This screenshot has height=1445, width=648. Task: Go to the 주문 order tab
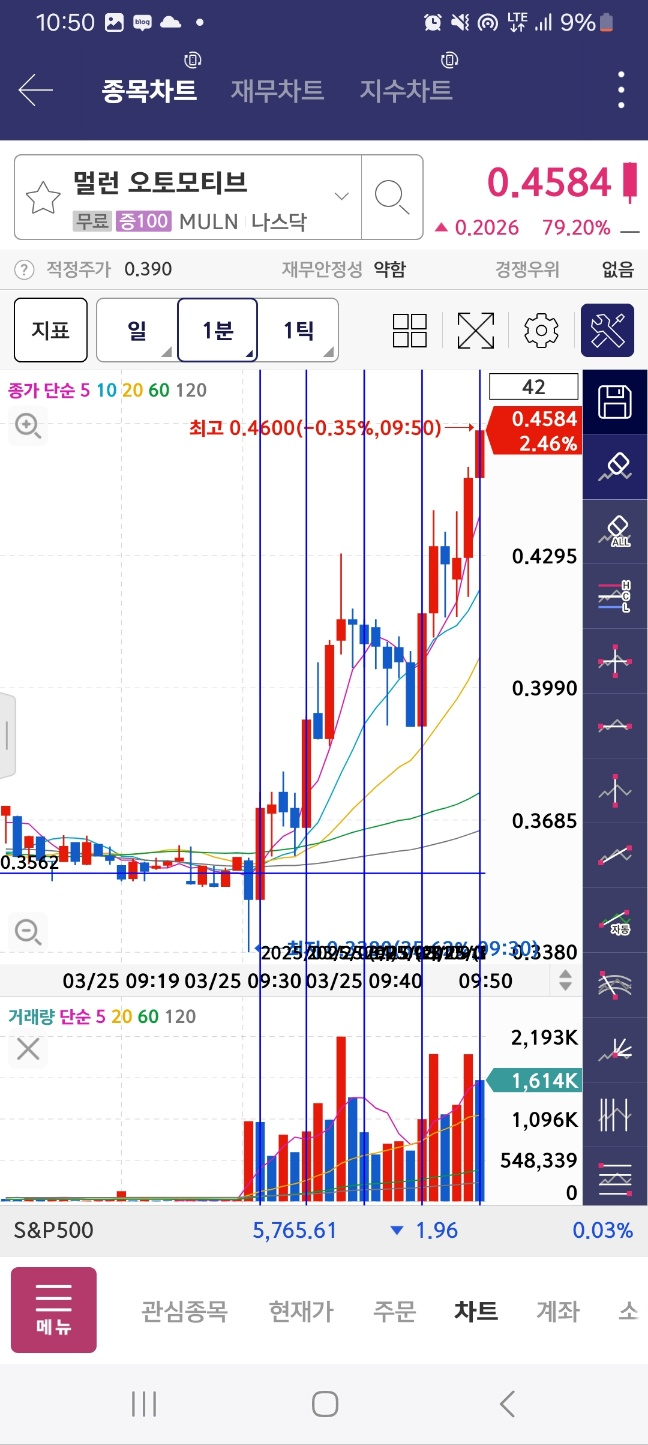click(x=394, y=1310)
